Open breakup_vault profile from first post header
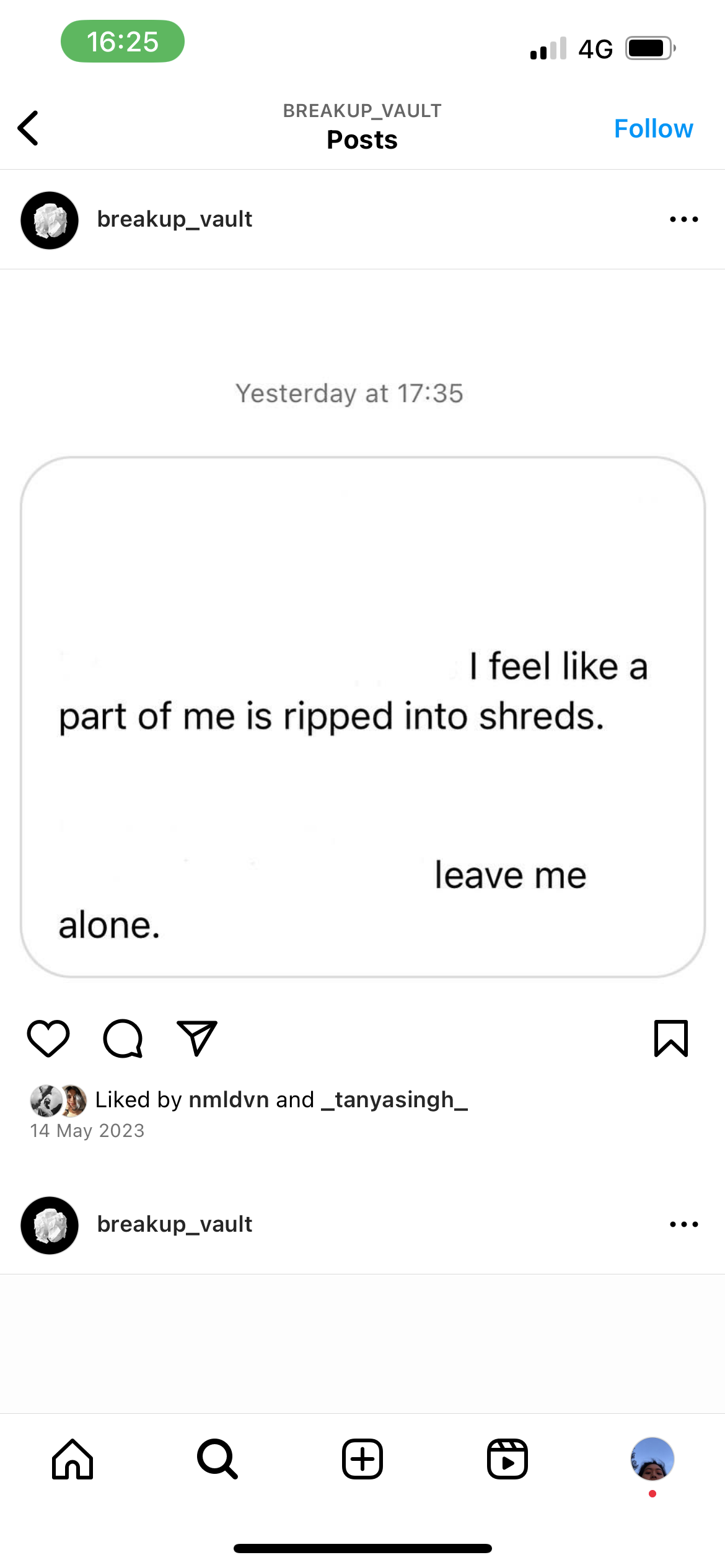This screenshot has width=725, height=1568. [174, 219]
